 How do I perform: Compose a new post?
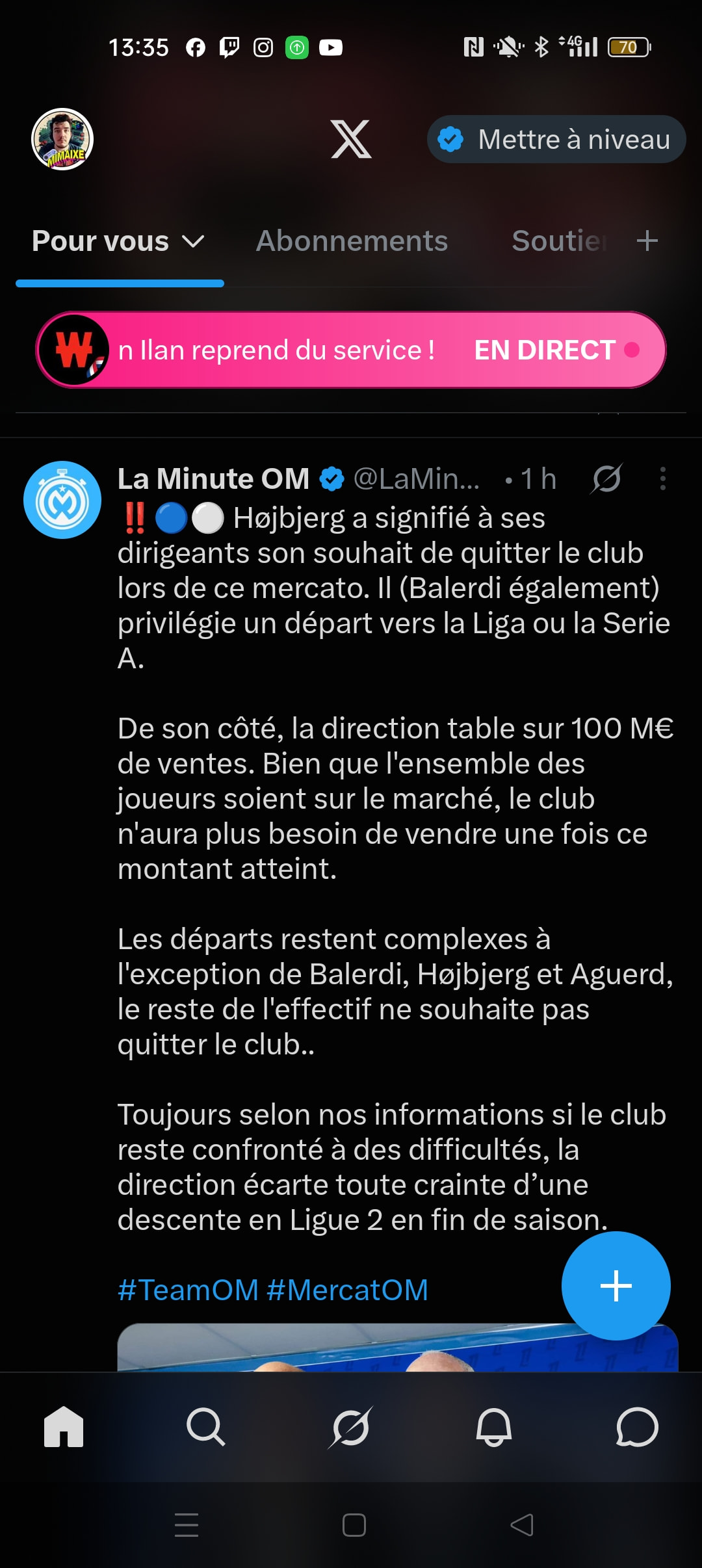(x=616, y=1286)
